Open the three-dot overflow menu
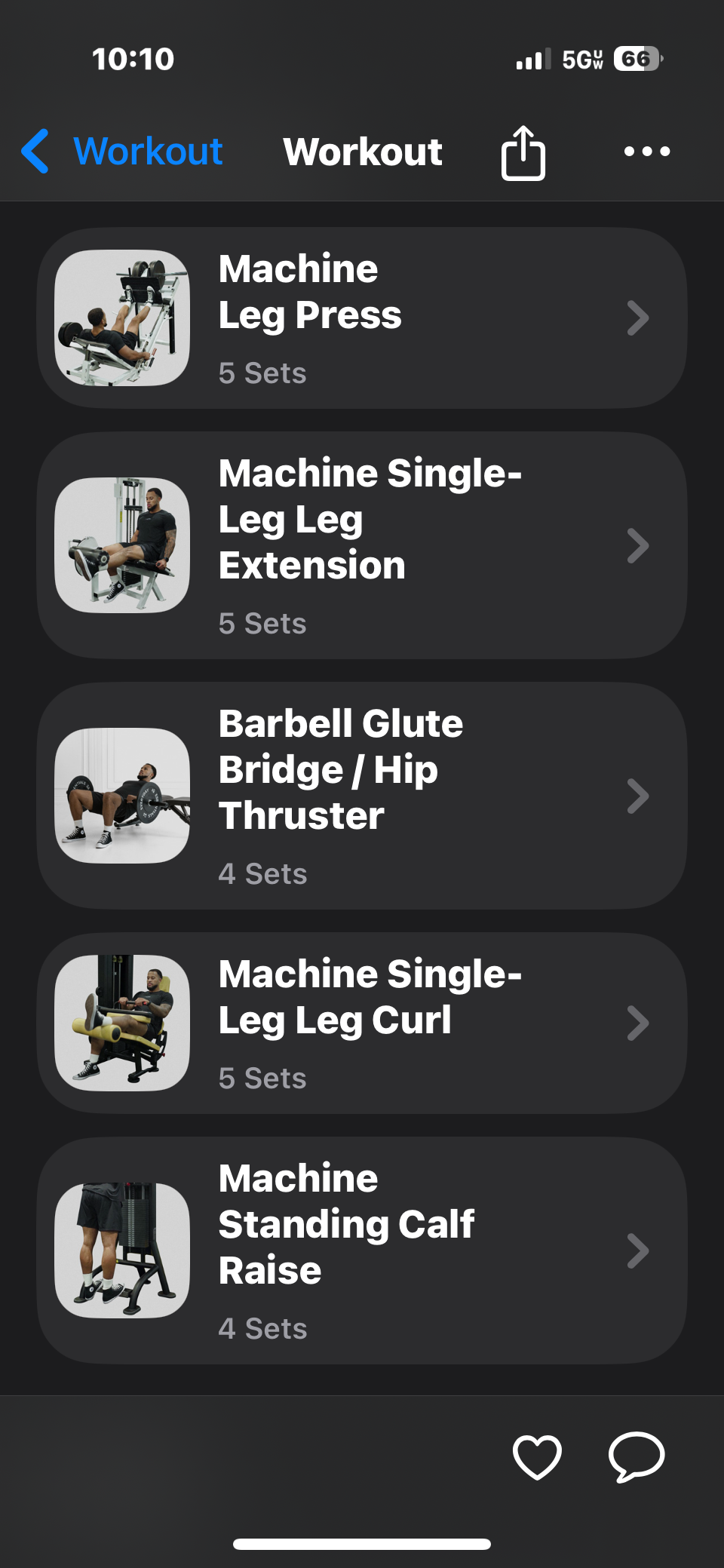The width and height of the screenshot is (724, 1568). (646, 152)
